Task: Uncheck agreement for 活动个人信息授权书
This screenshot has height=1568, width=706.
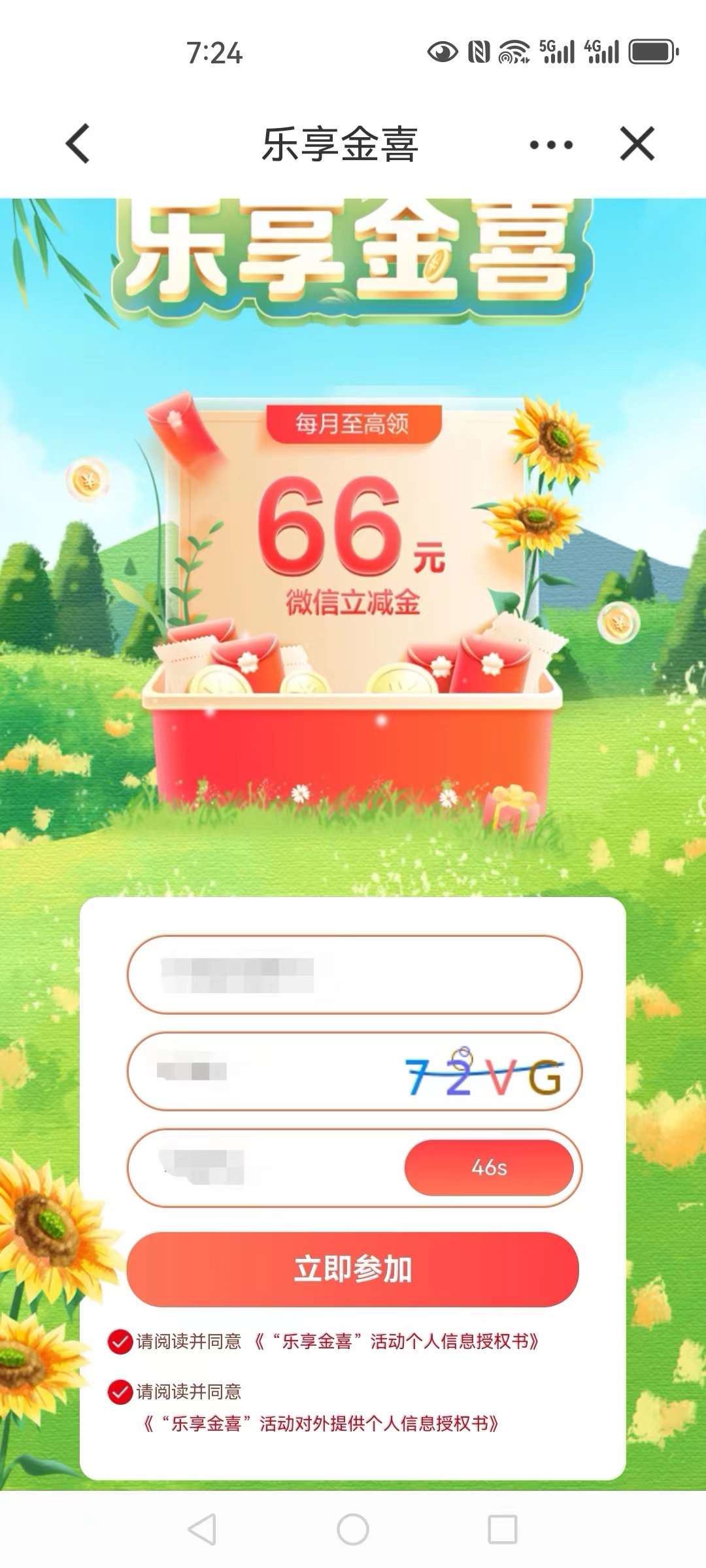Action: tap(120, 1341)
